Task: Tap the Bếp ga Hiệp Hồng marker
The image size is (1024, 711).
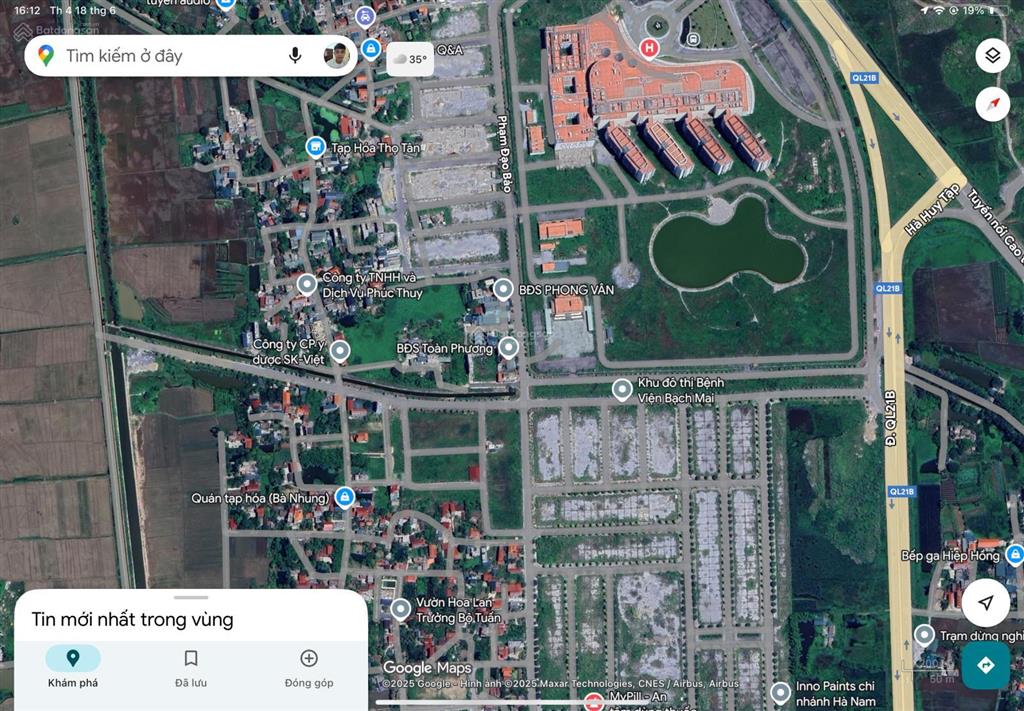Action: [1014, 554]
